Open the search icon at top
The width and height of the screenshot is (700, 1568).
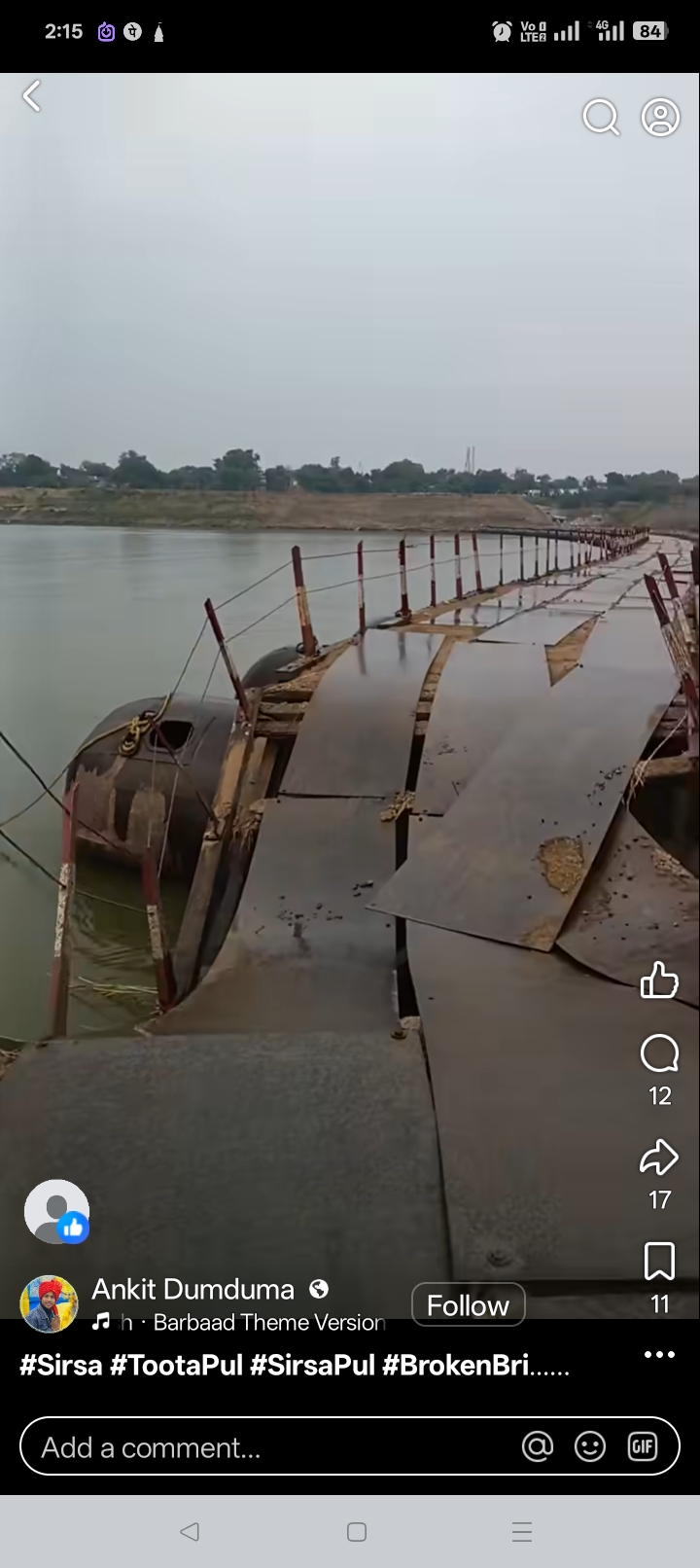[x=601, y=118]
